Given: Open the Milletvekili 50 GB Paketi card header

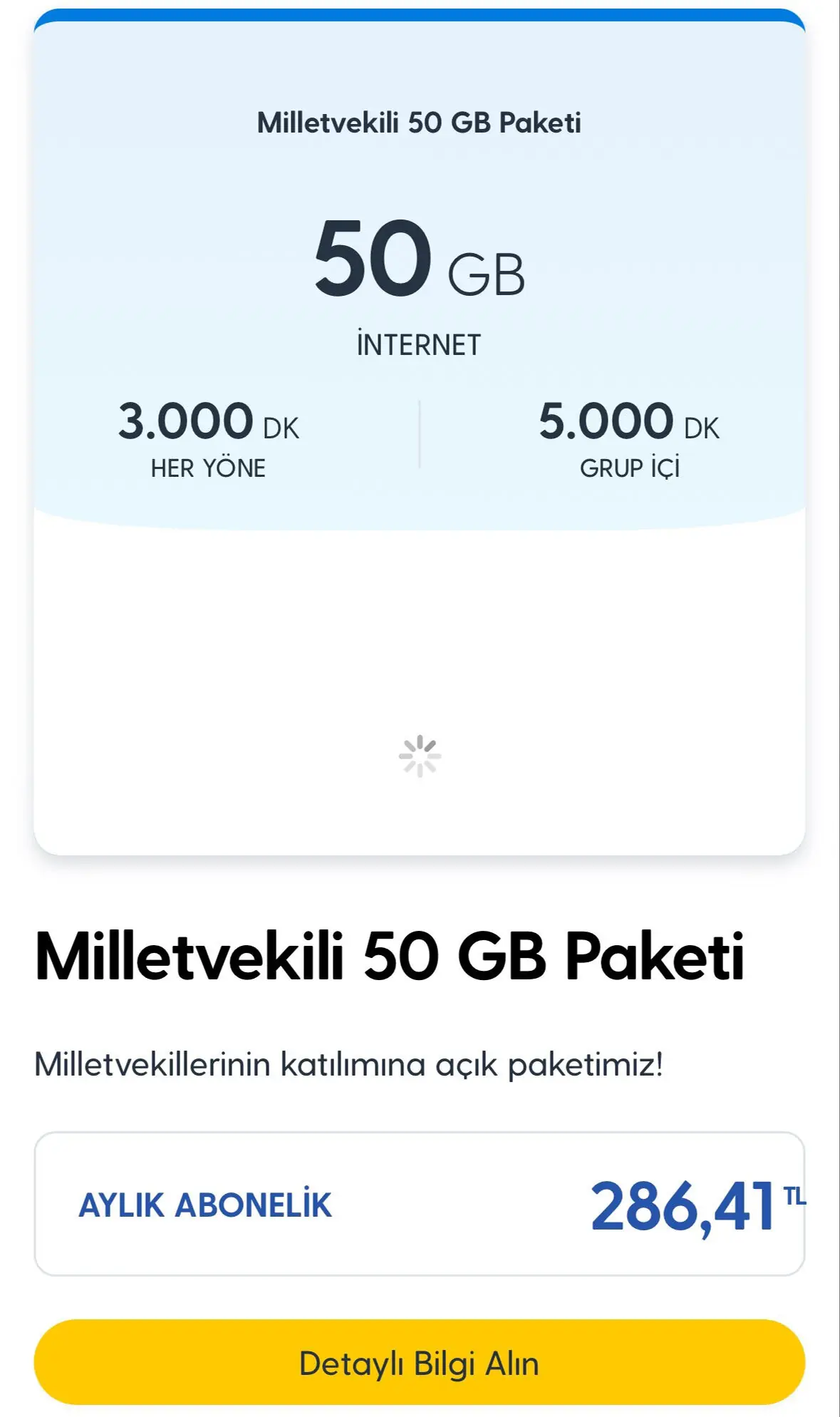Looking at the screenshot, I should (x=420, y=121).
